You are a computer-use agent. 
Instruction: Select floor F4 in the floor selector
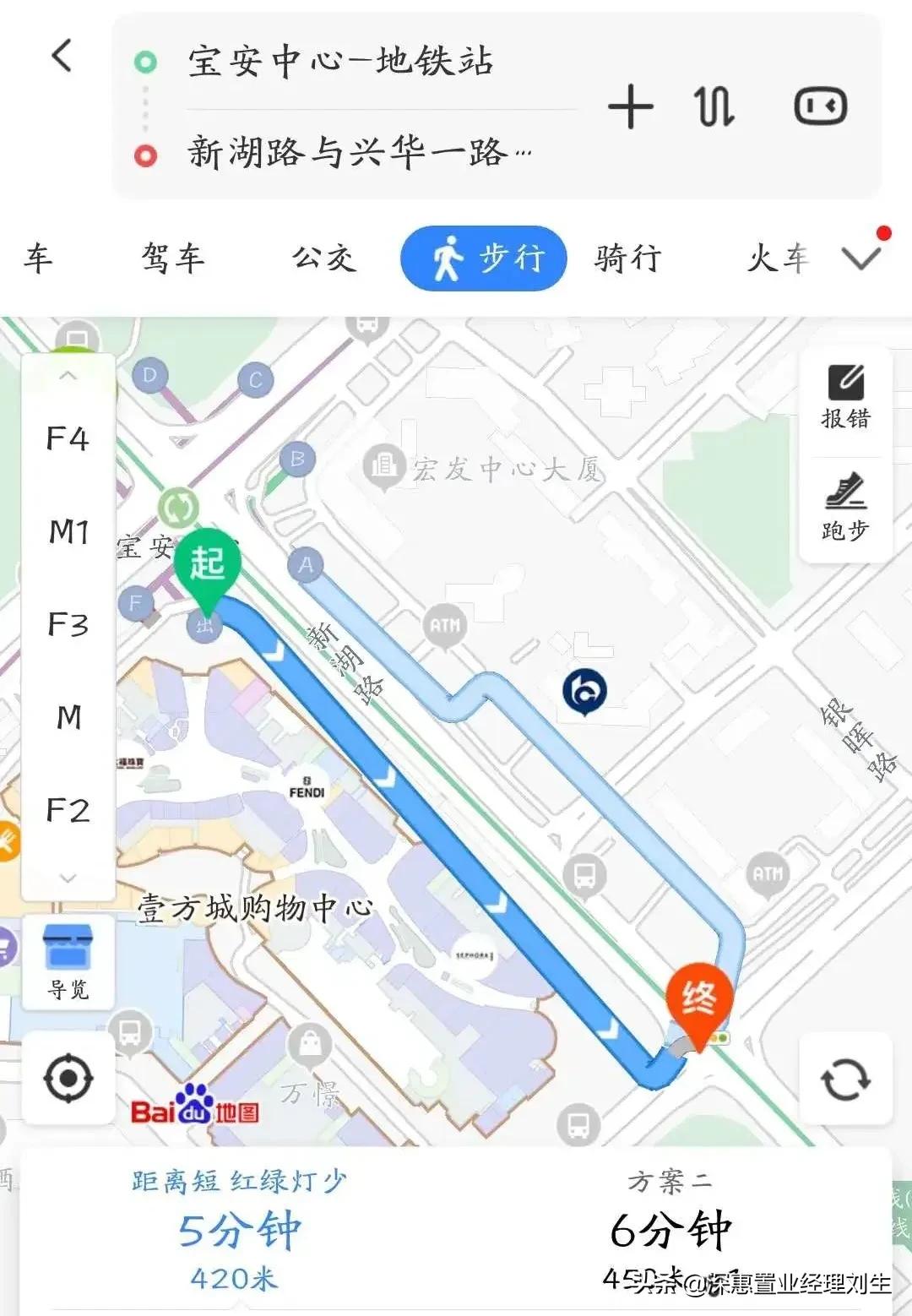point(66,439)
